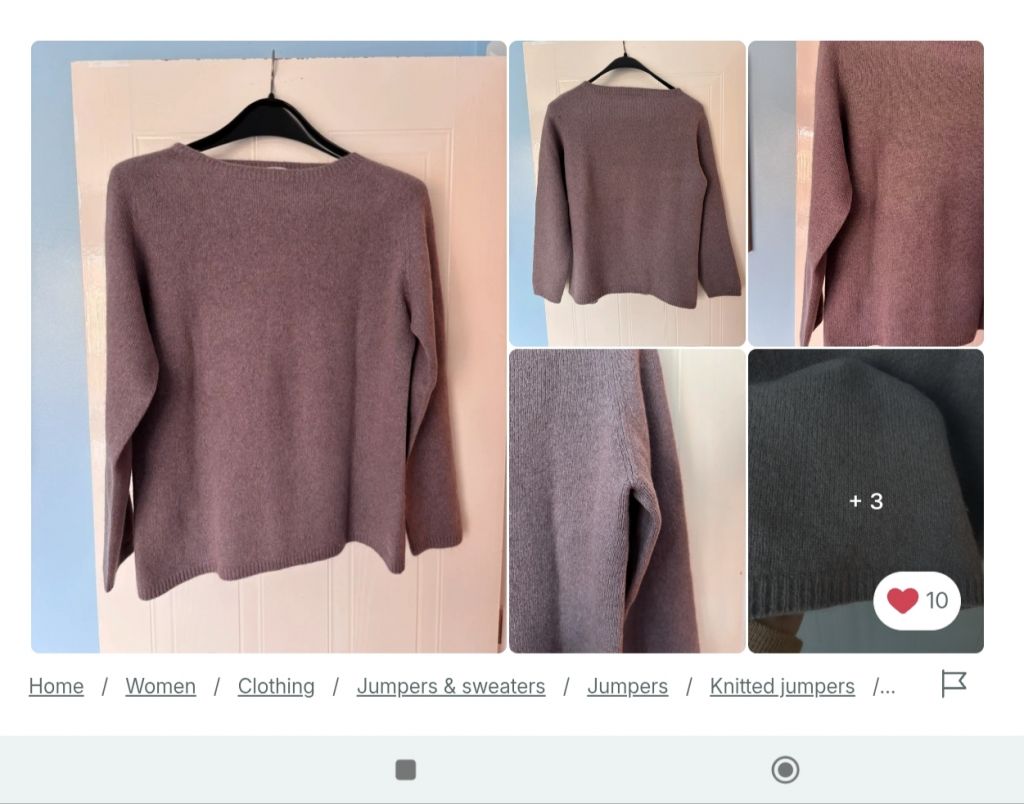Favourite this item with the heart button

tap(917, 600)
